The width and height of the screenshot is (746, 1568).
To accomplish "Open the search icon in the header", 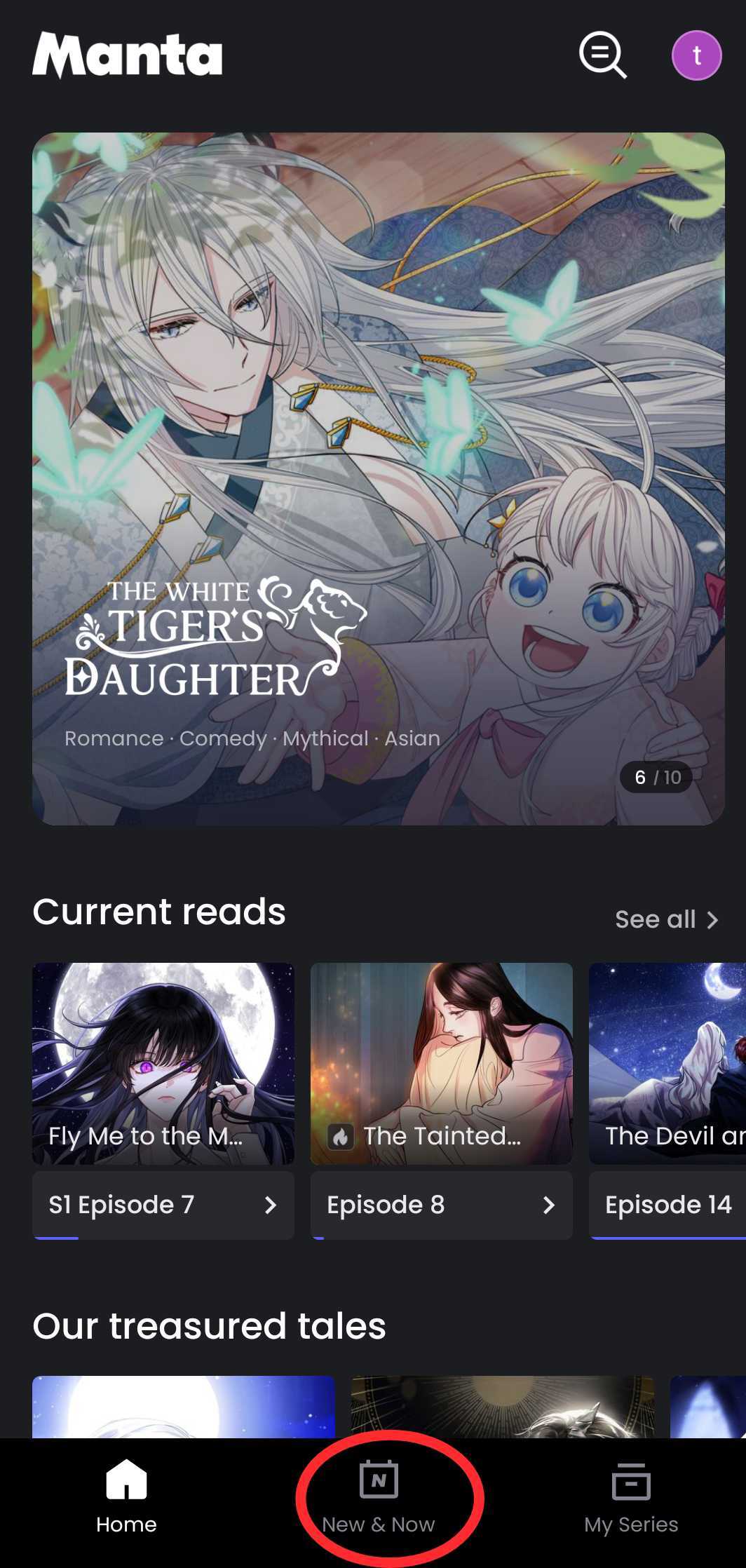I will tap(602, 55).
